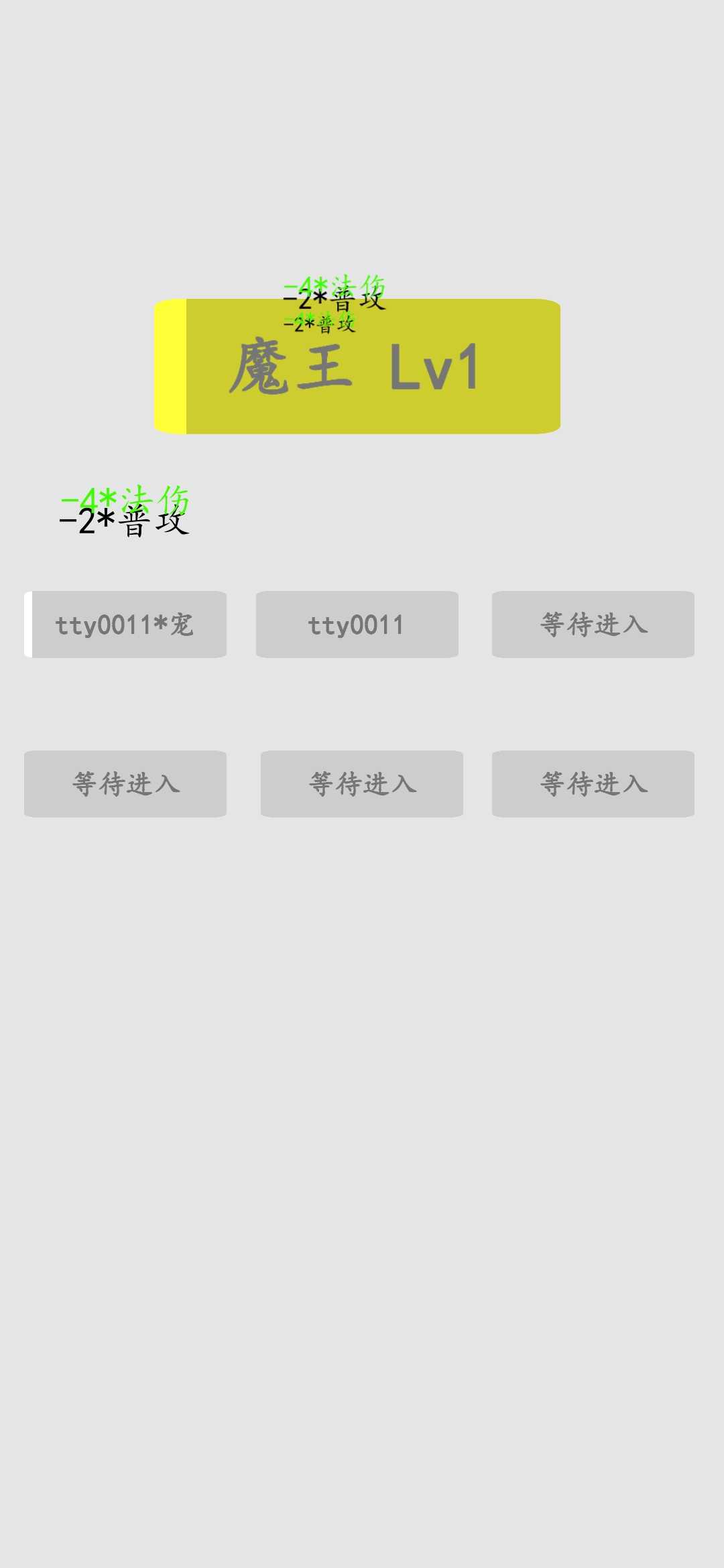Tap the white bar beside tty0011*宠

point(27,625)
